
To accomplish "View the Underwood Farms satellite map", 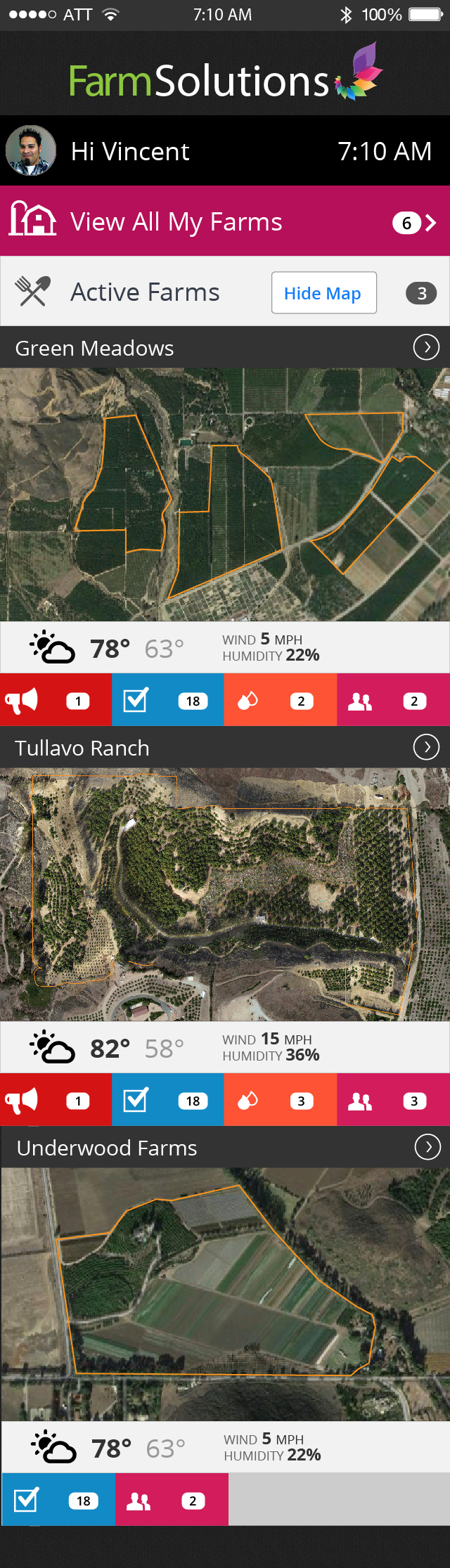I will [225, 1294].
